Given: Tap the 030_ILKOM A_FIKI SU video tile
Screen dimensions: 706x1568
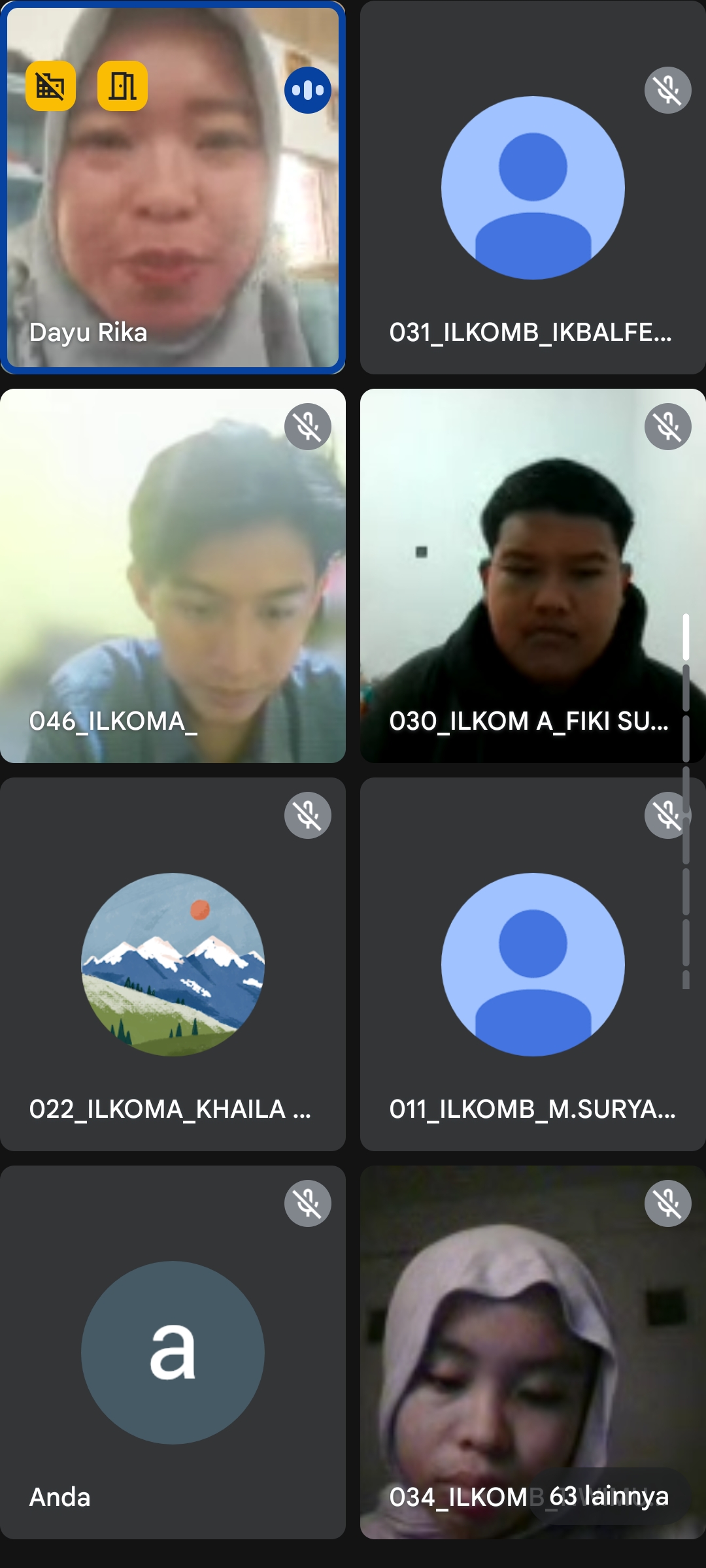Looking at the screenshot, I should [532, 575].
